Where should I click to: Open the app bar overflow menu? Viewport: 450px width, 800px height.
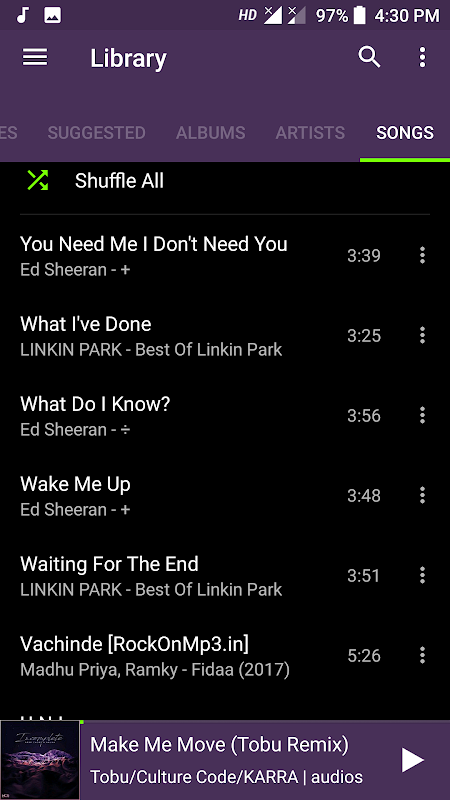tap(422, 58)
